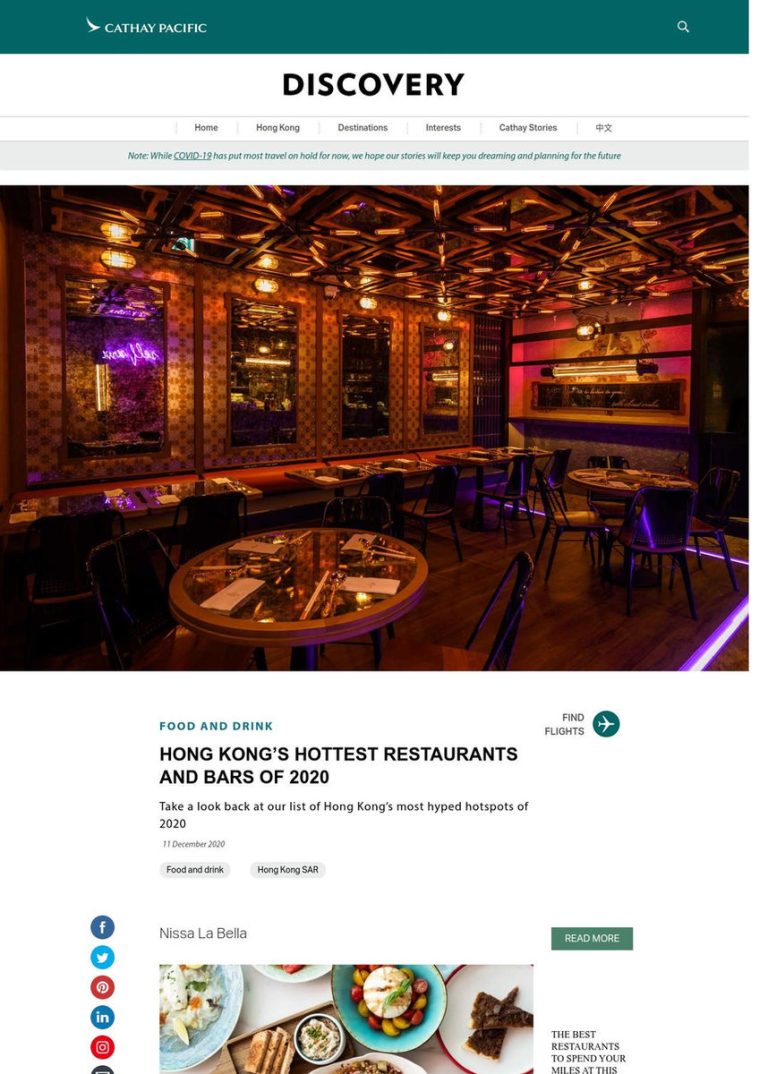Open the Food and Drink category label
768x1074 pixels.
click(216, 726)
